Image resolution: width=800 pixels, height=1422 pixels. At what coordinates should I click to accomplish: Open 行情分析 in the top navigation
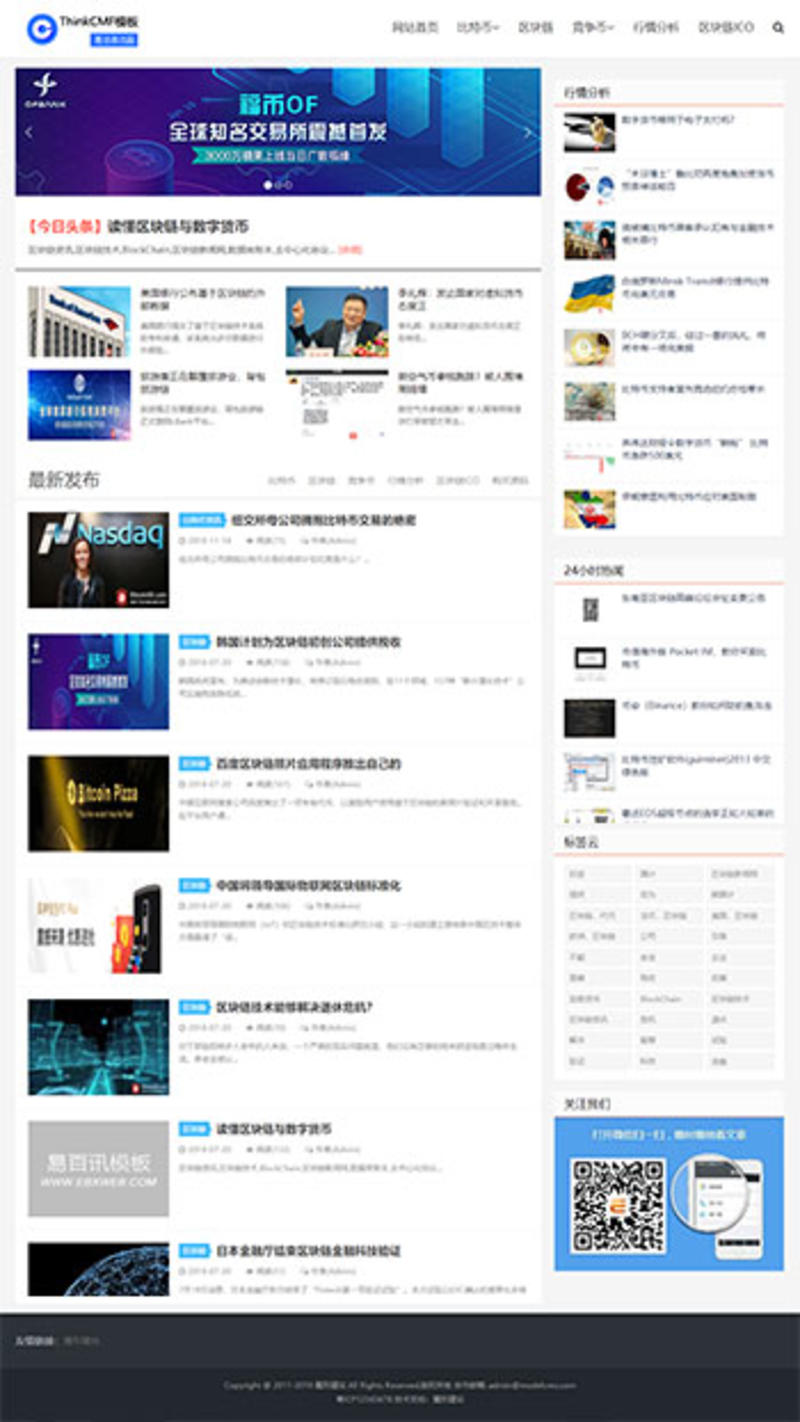[x=655, y=28]
